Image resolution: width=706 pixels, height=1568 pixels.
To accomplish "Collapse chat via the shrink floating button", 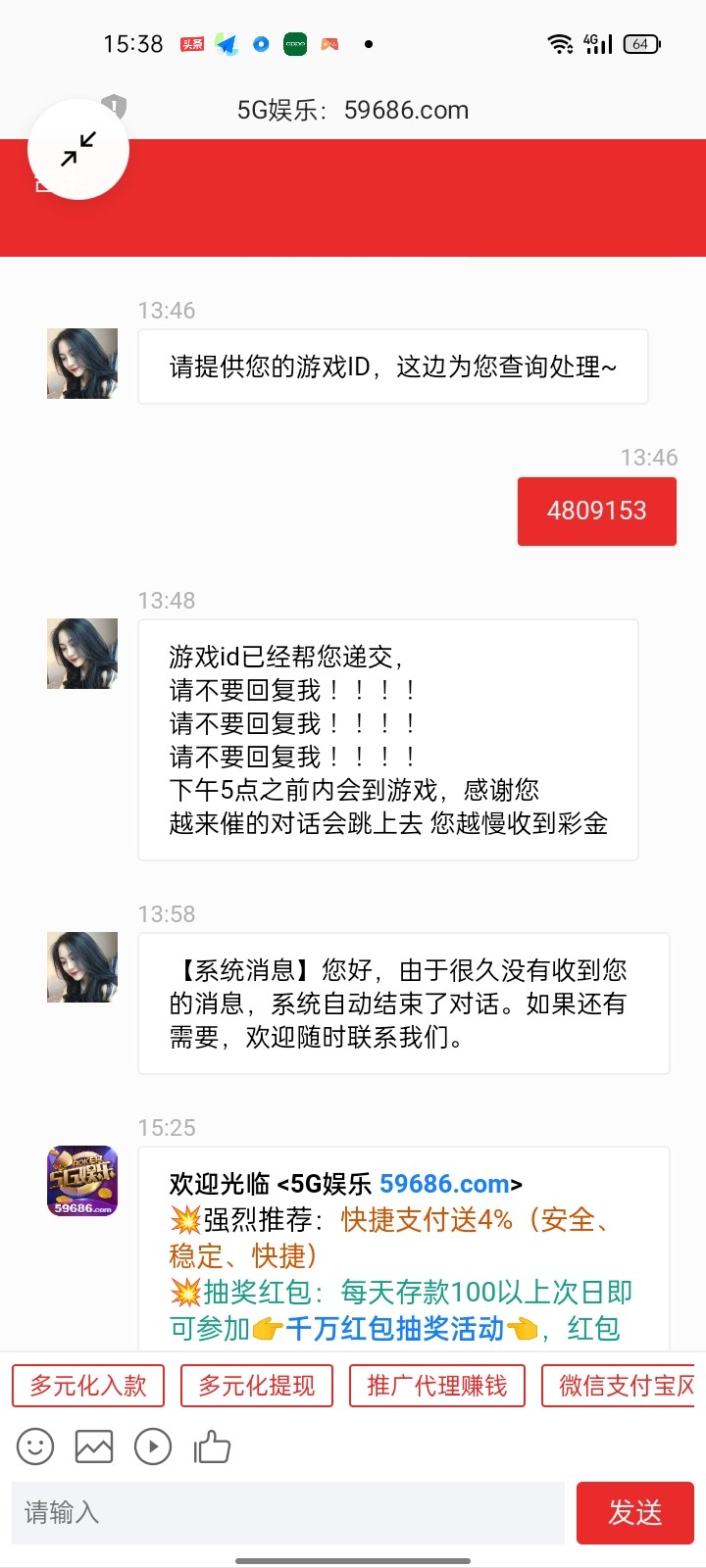I will (x=78, y=148).
